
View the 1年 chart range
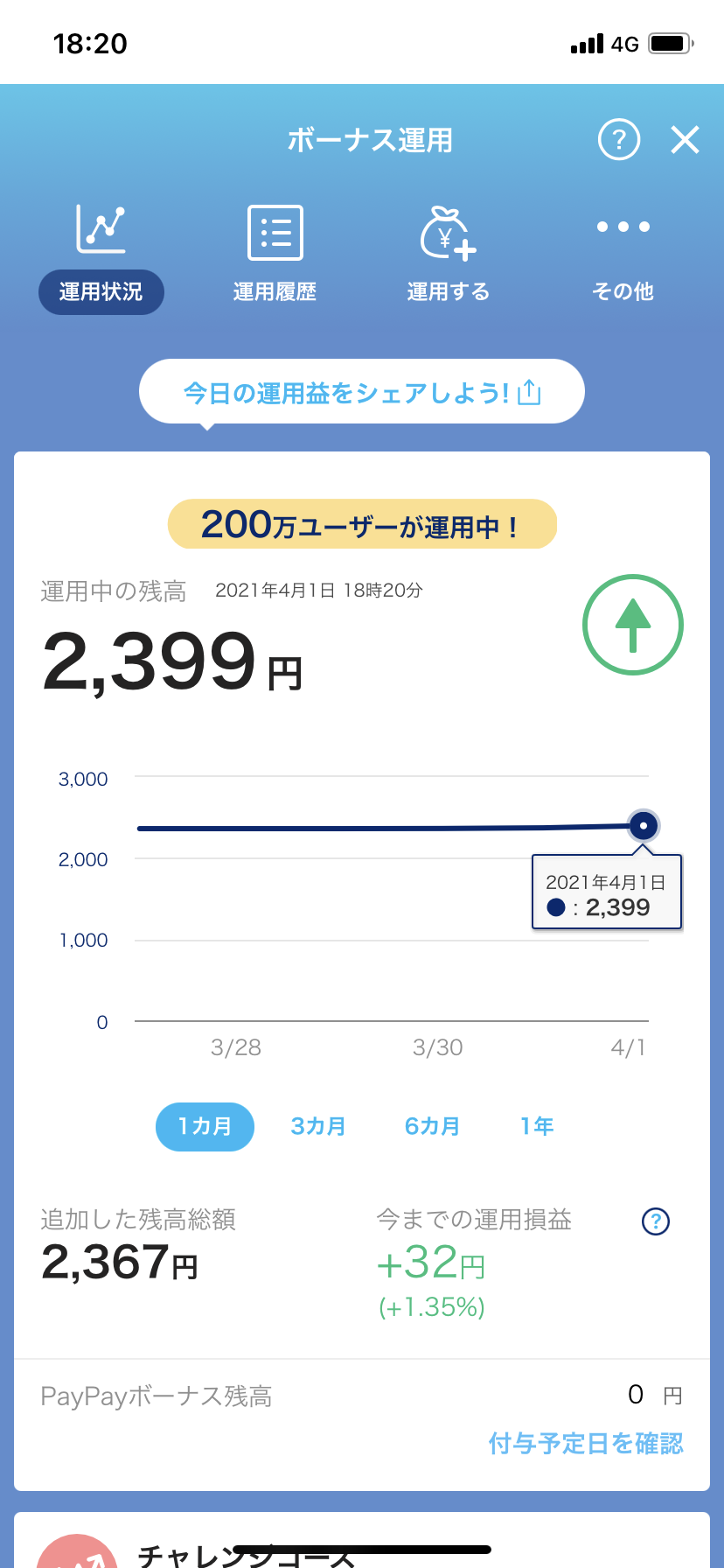[537, 1126]
